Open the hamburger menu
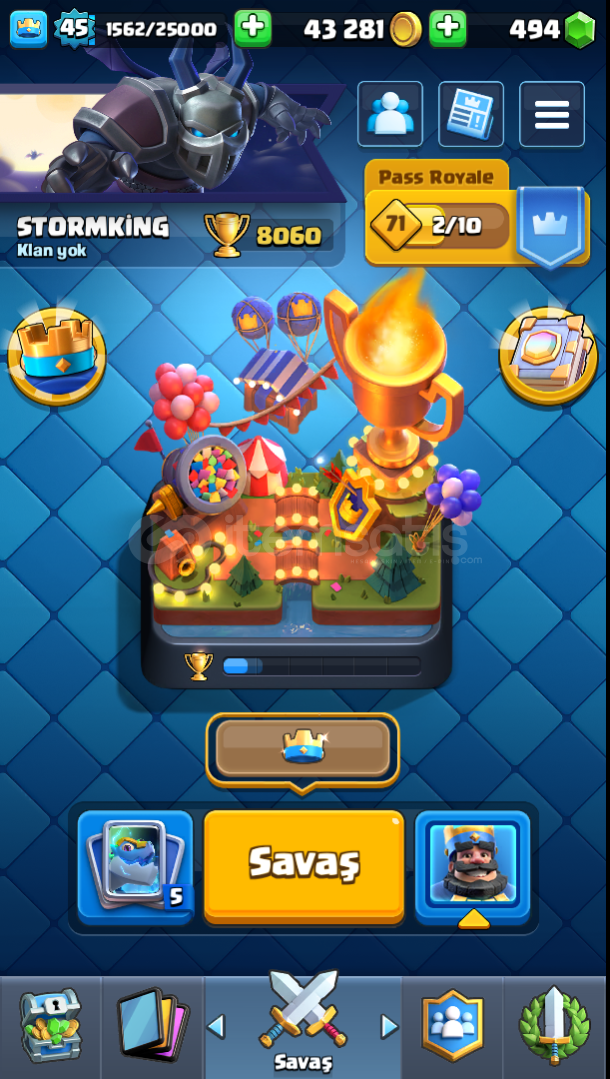Viewport: 610px width, 1079px height. (x=551, y=114)
